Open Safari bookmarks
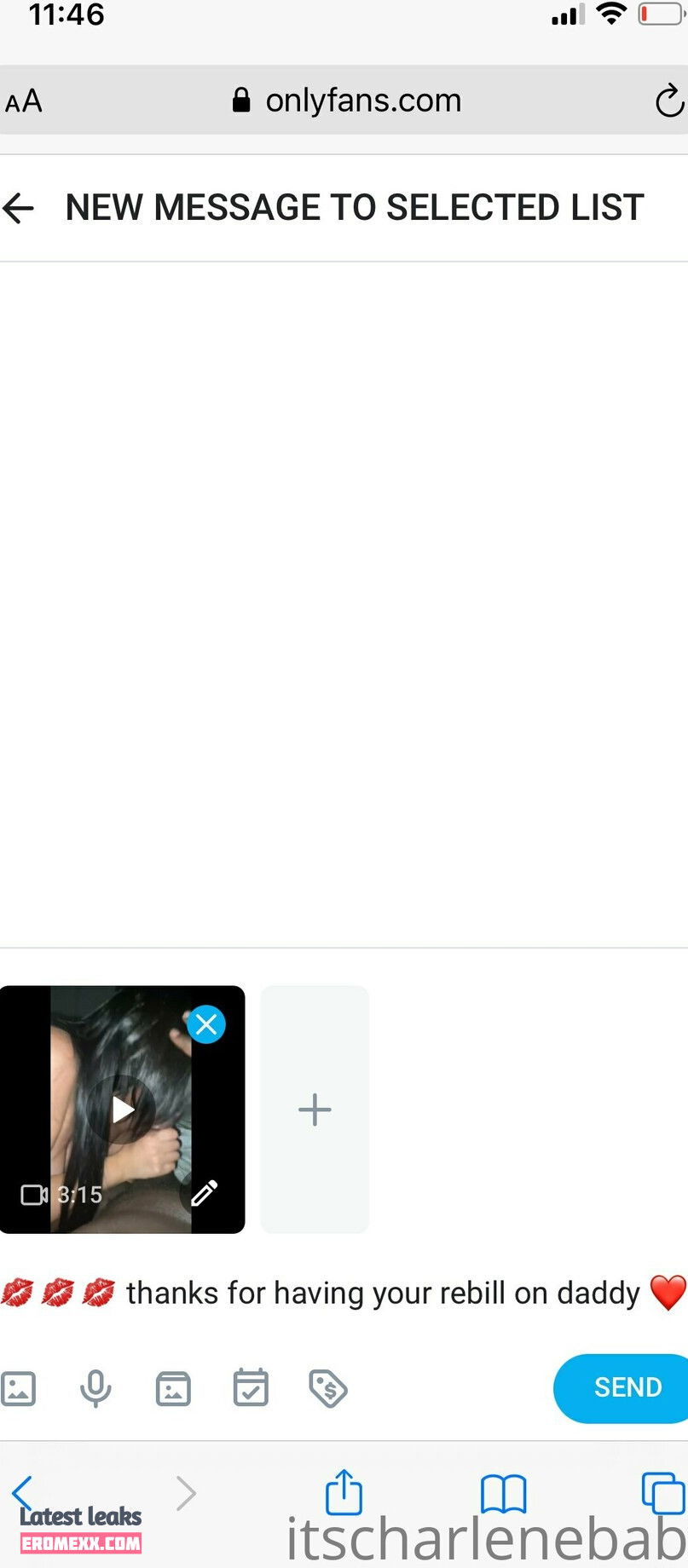This screenshot has width=688, height=1568. 503,1494
